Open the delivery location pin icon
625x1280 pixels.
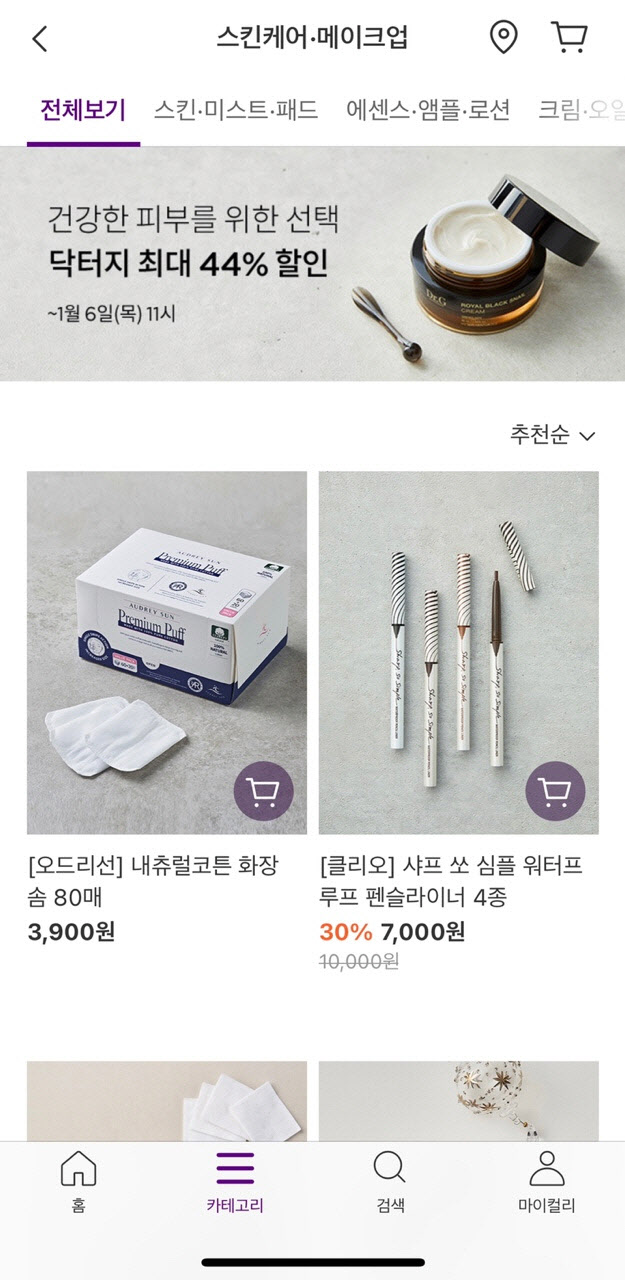point(503,38)
